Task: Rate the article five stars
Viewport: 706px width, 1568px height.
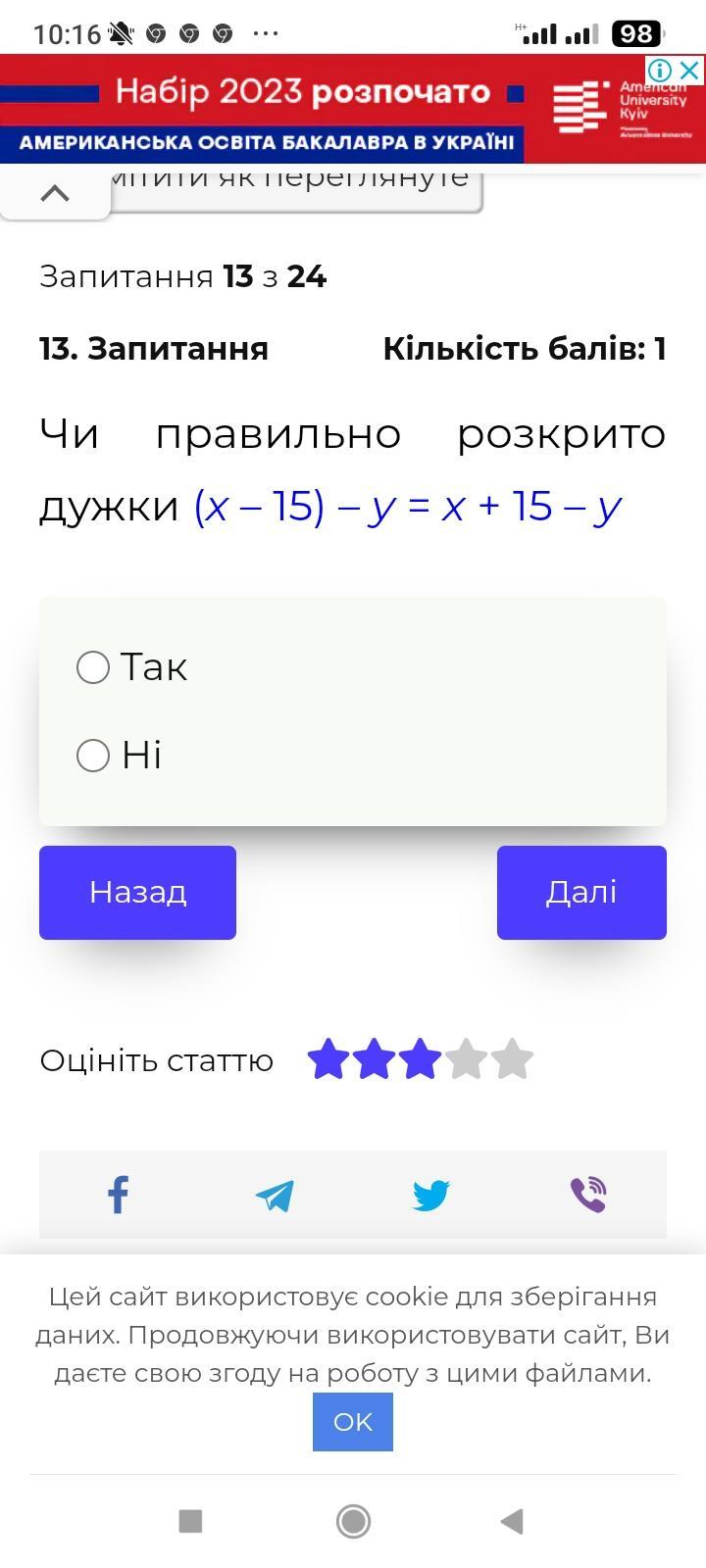Action: (512, 1060)
